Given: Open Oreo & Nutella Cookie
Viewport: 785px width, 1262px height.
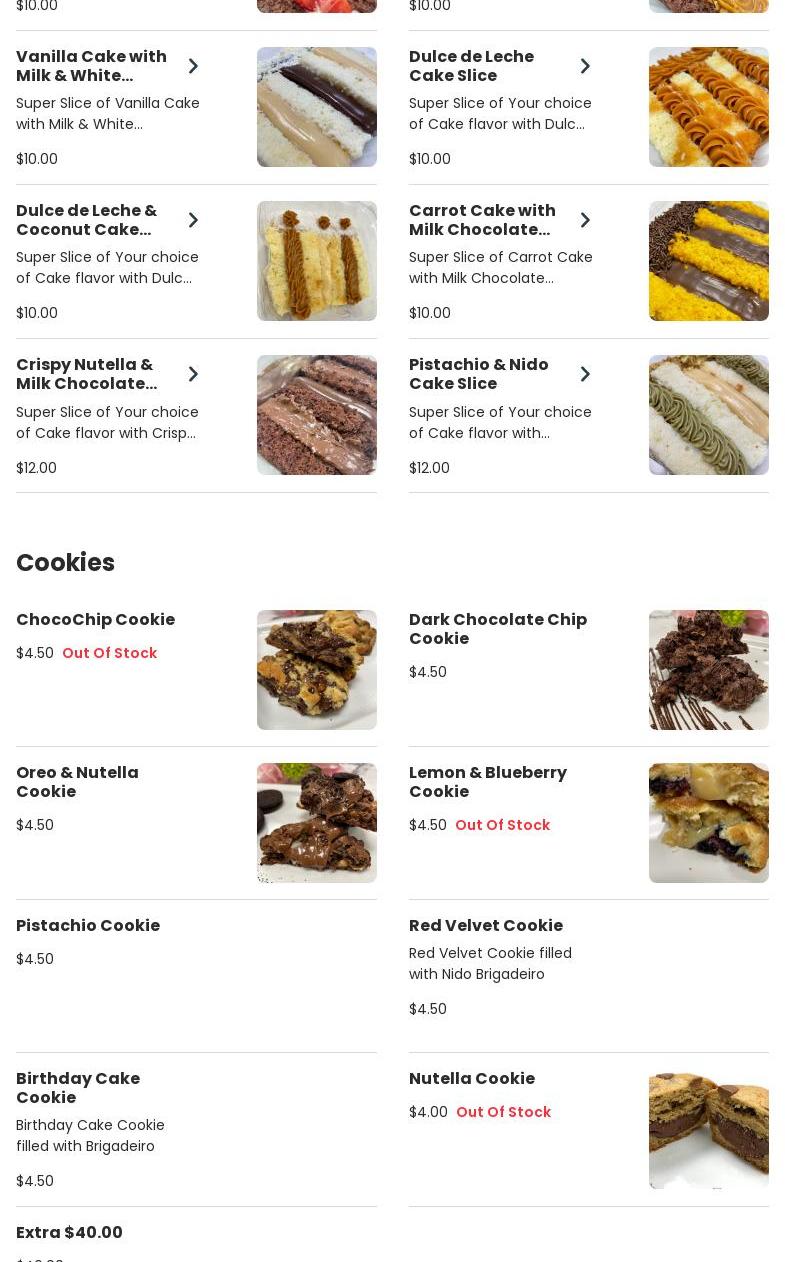Looking at the screenshot, I should [77, 782].
